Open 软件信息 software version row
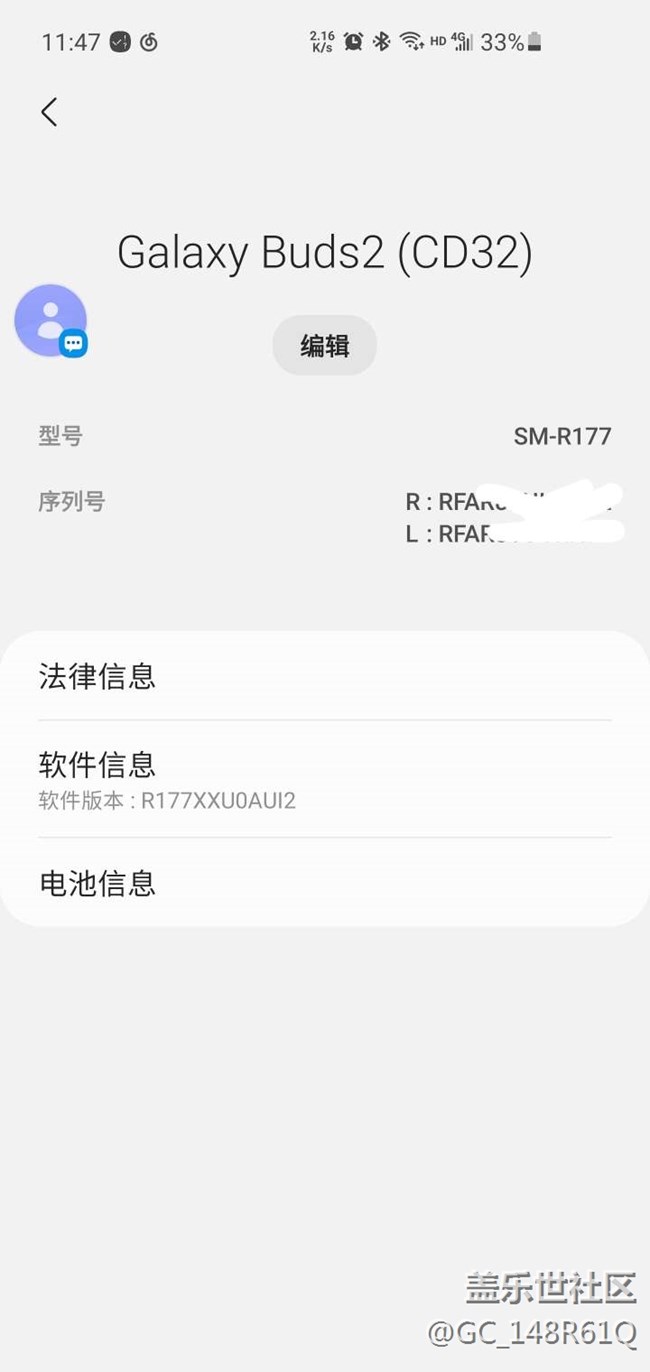This screenshot has width=650, height=1372. (325, 779)
